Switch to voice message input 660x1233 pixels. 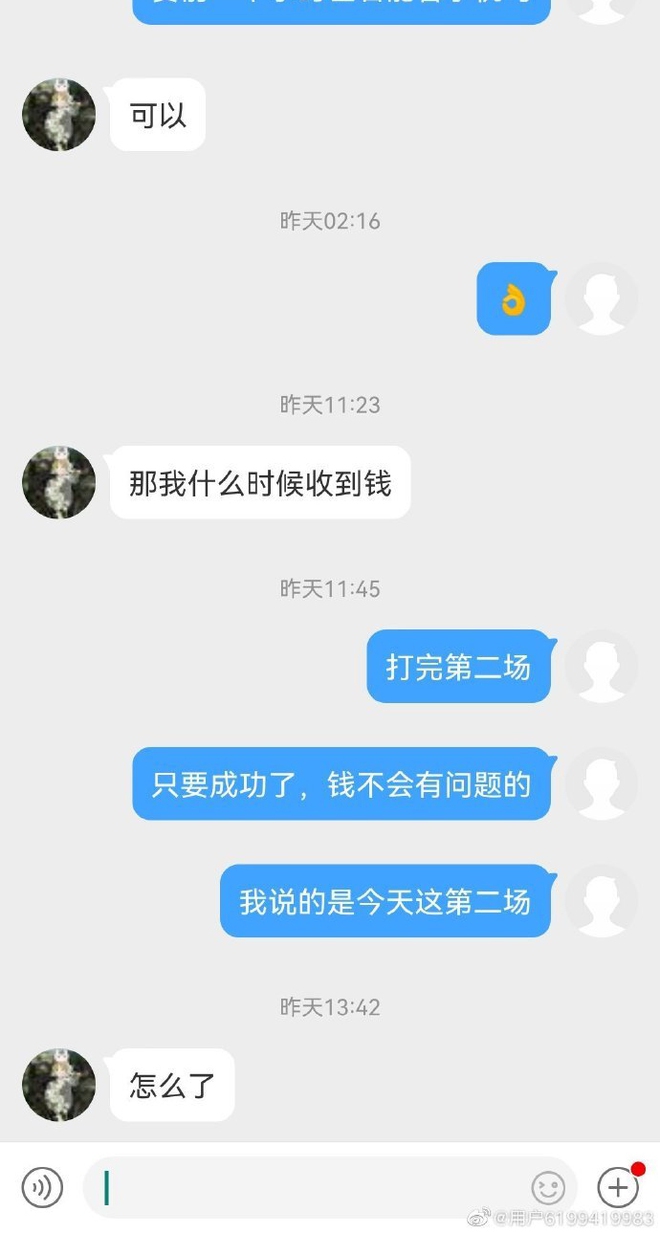42,1187
